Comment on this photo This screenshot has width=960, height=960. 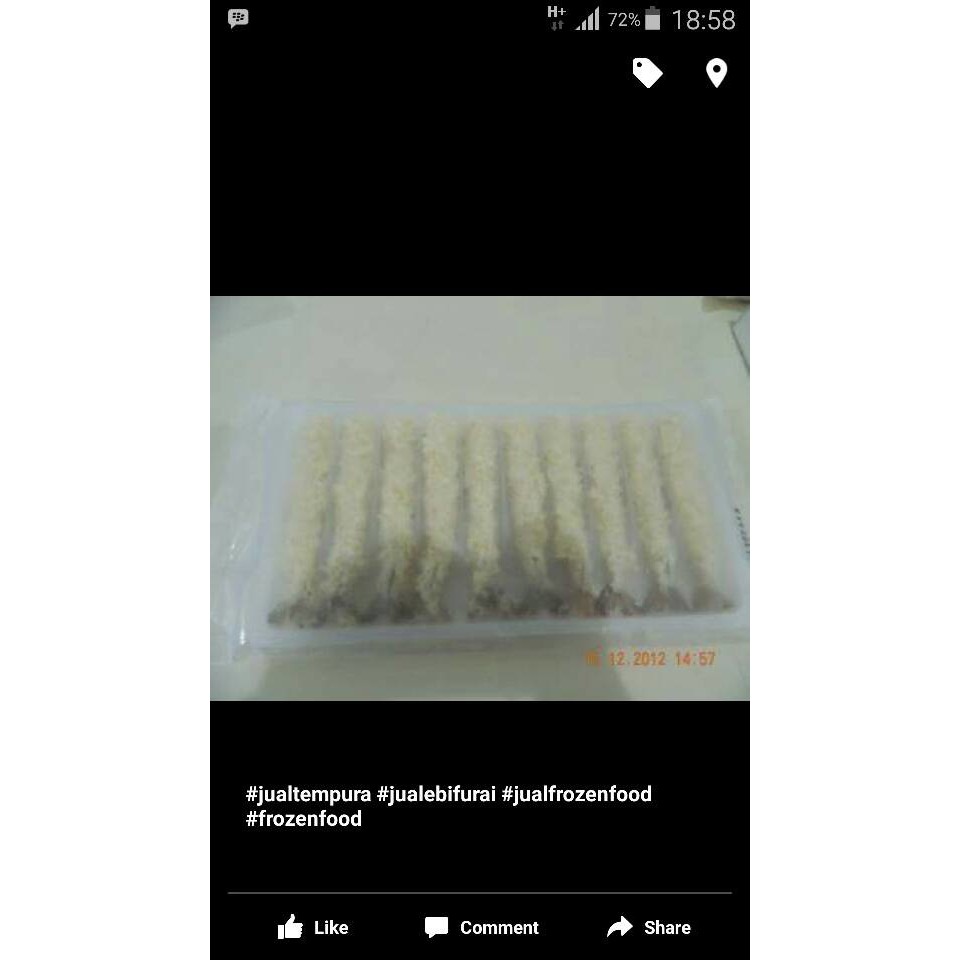(482, 927)
